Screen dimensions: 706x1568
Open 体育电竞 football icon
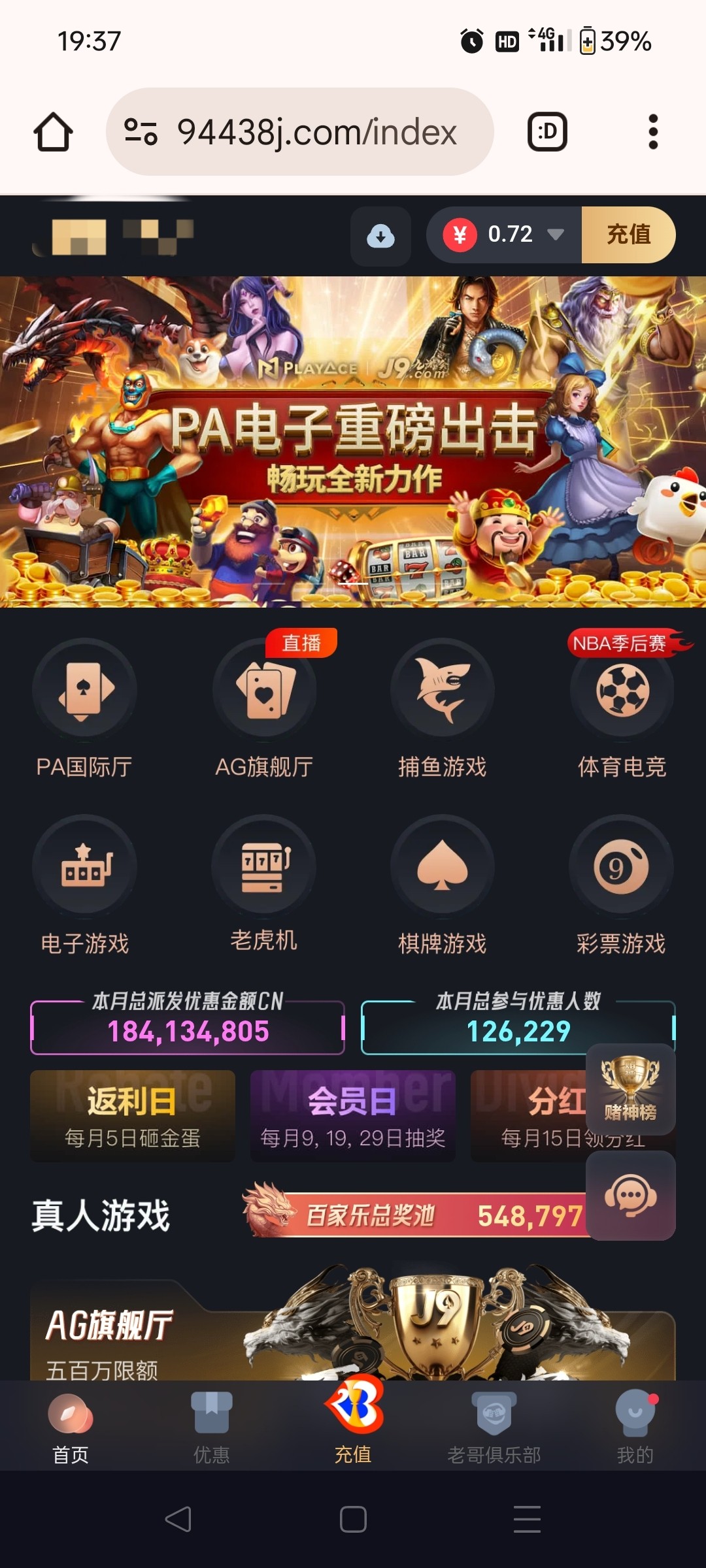point(621,691)
